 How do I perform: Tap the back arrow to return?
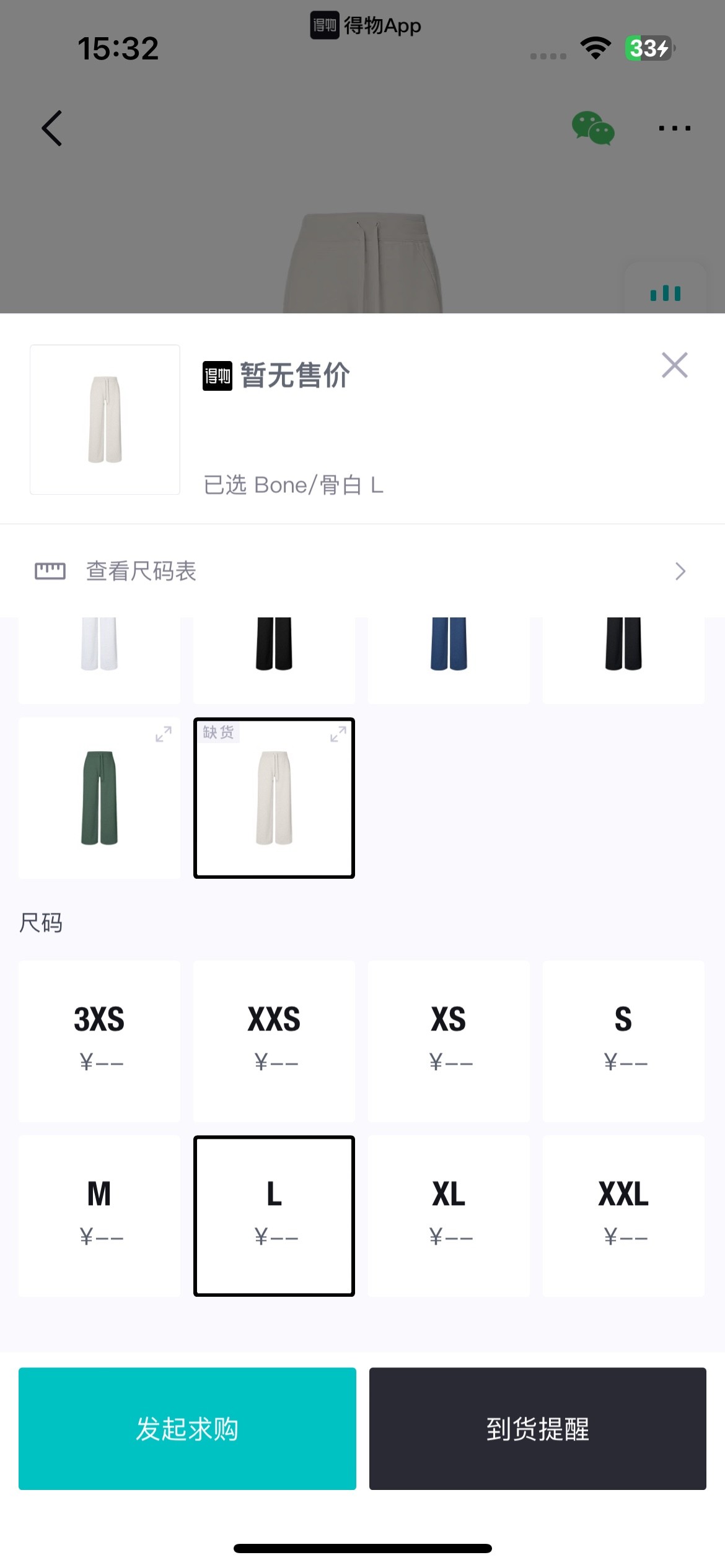(x=52, y=128)
